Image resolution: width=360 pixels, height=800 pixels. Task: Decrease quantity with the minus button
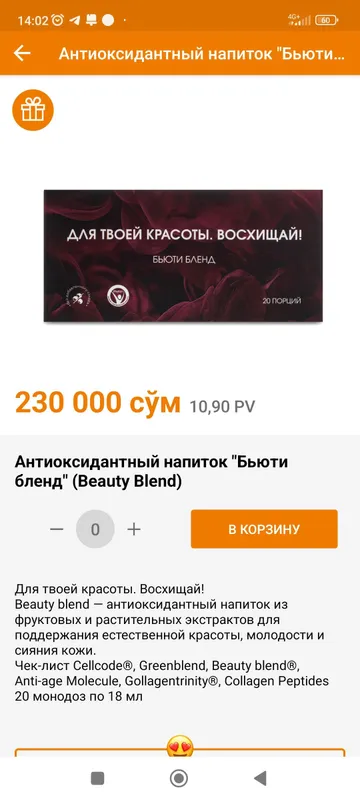56,529
